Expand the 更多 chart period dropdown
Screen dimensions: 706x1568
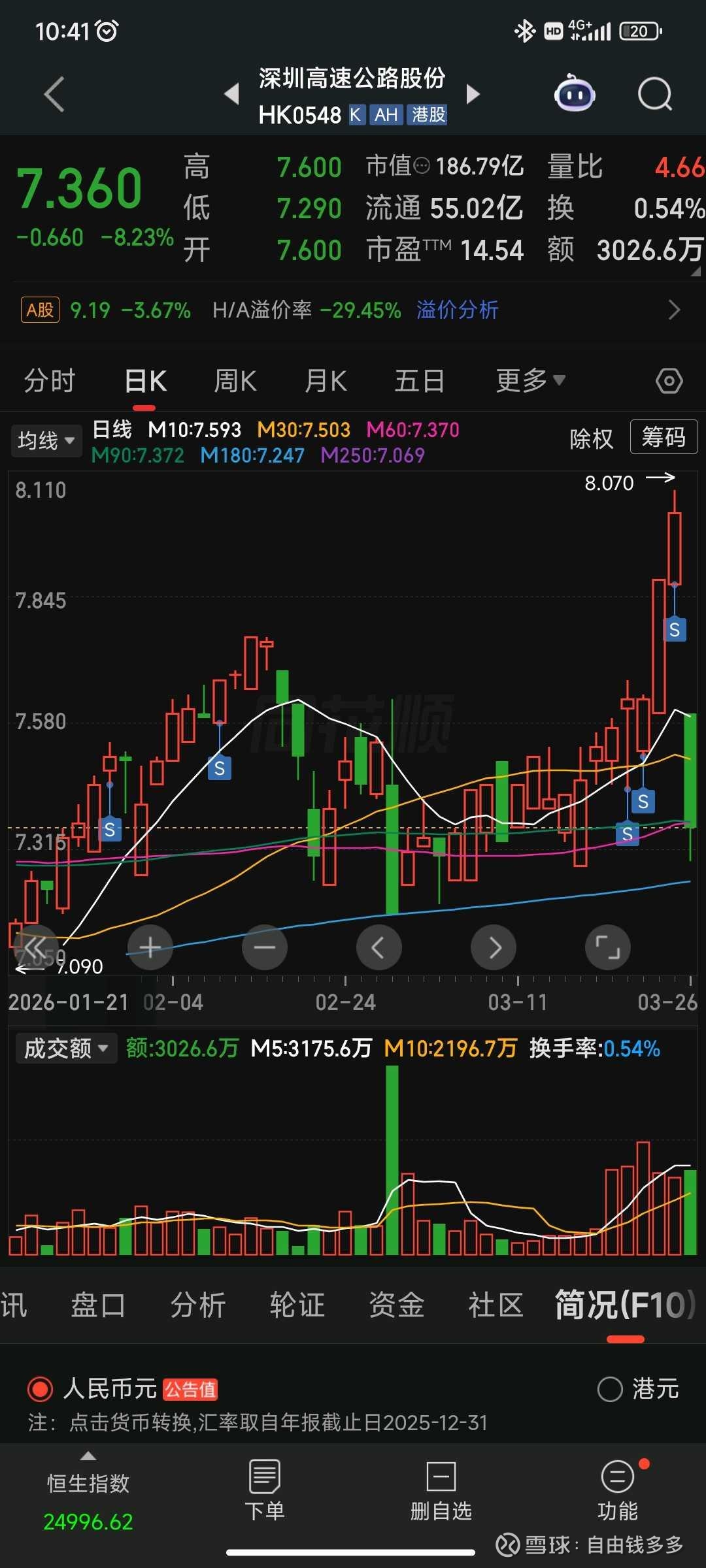pos(529,381)
